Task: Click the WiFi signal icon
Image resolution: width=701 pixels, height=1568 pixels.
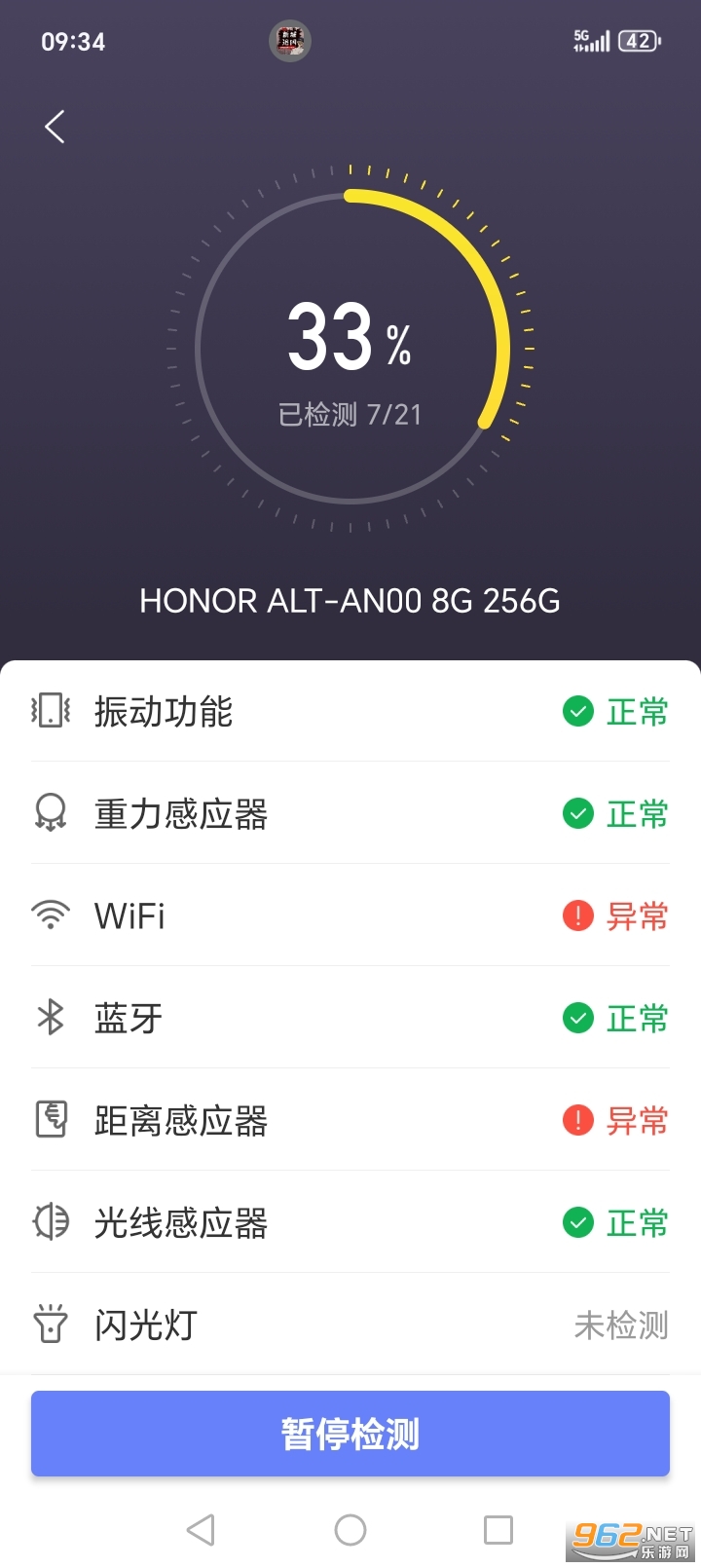Action: (51, 915)
